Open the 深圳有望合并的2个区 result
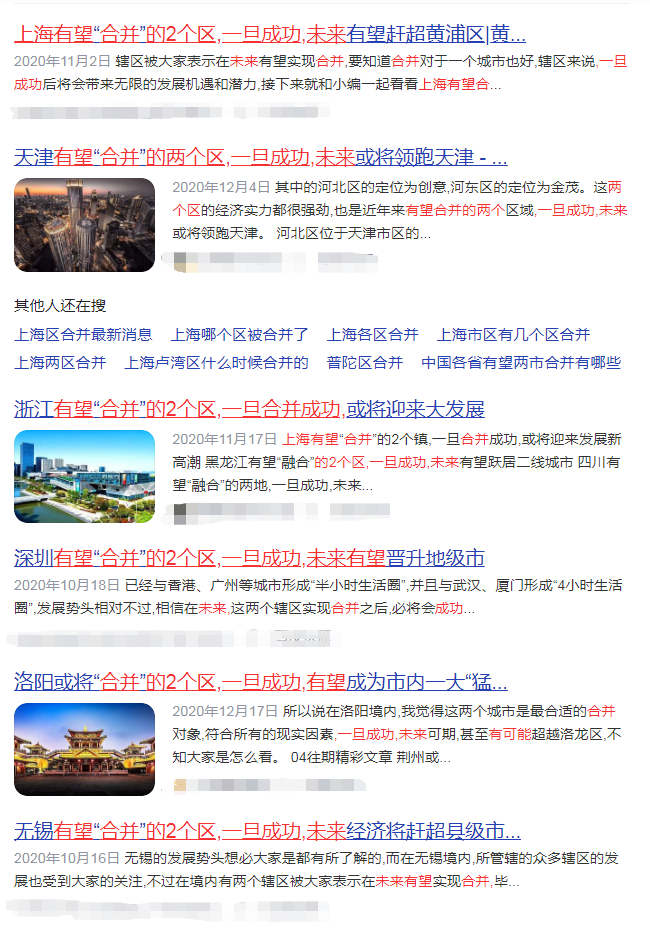 249,558
